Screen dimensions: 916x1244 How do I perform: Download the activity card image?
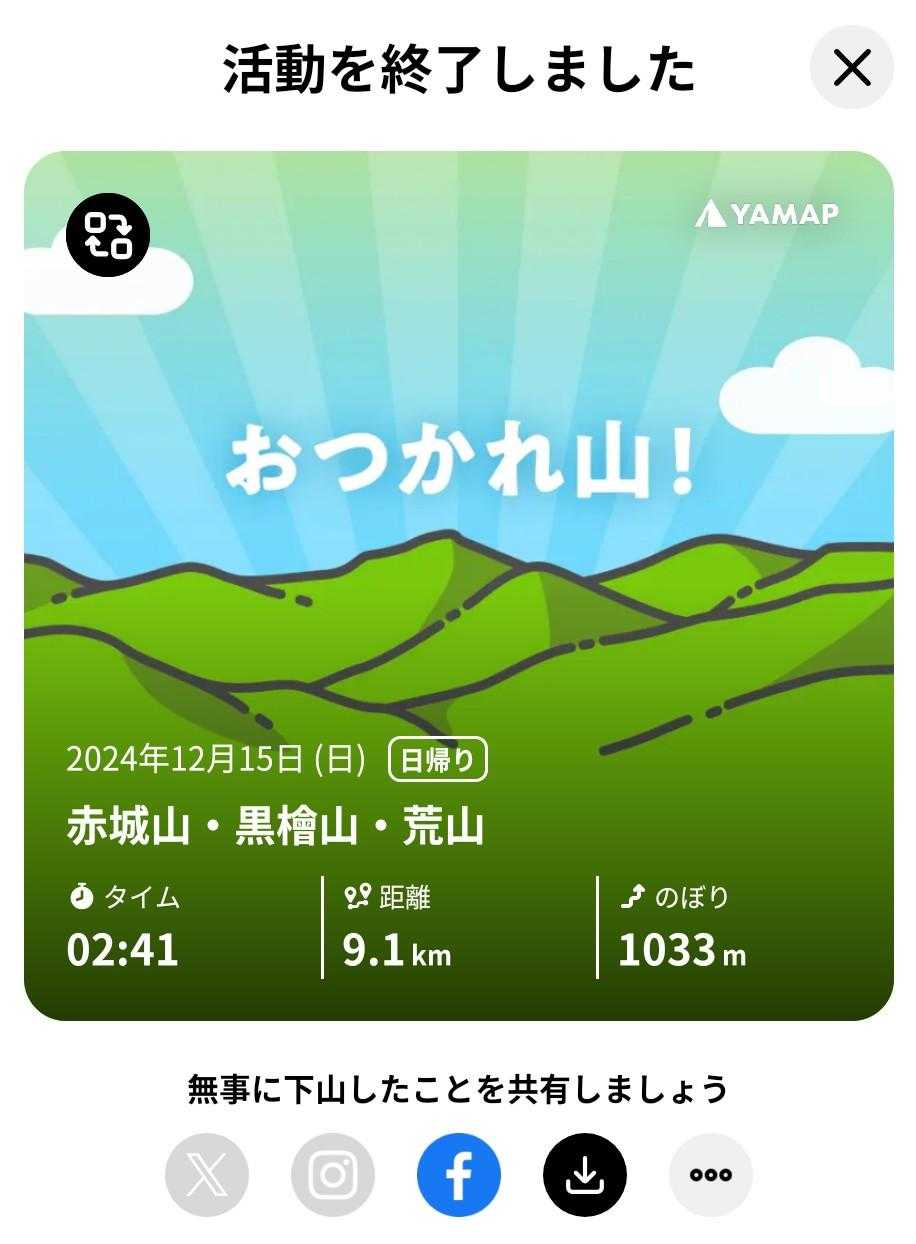click(585, 1176)
